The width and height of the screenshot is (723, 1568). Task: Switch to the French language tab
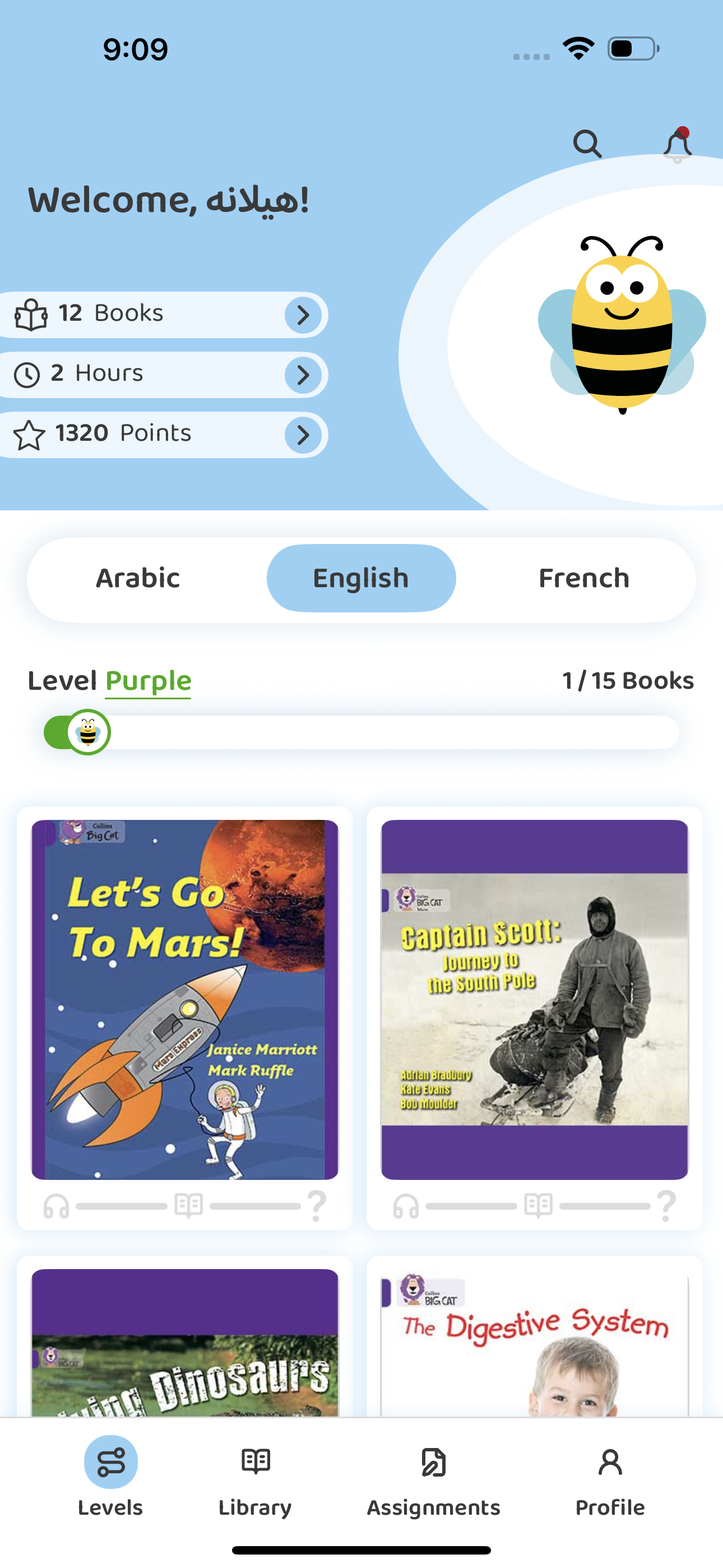tap(583, 578)
